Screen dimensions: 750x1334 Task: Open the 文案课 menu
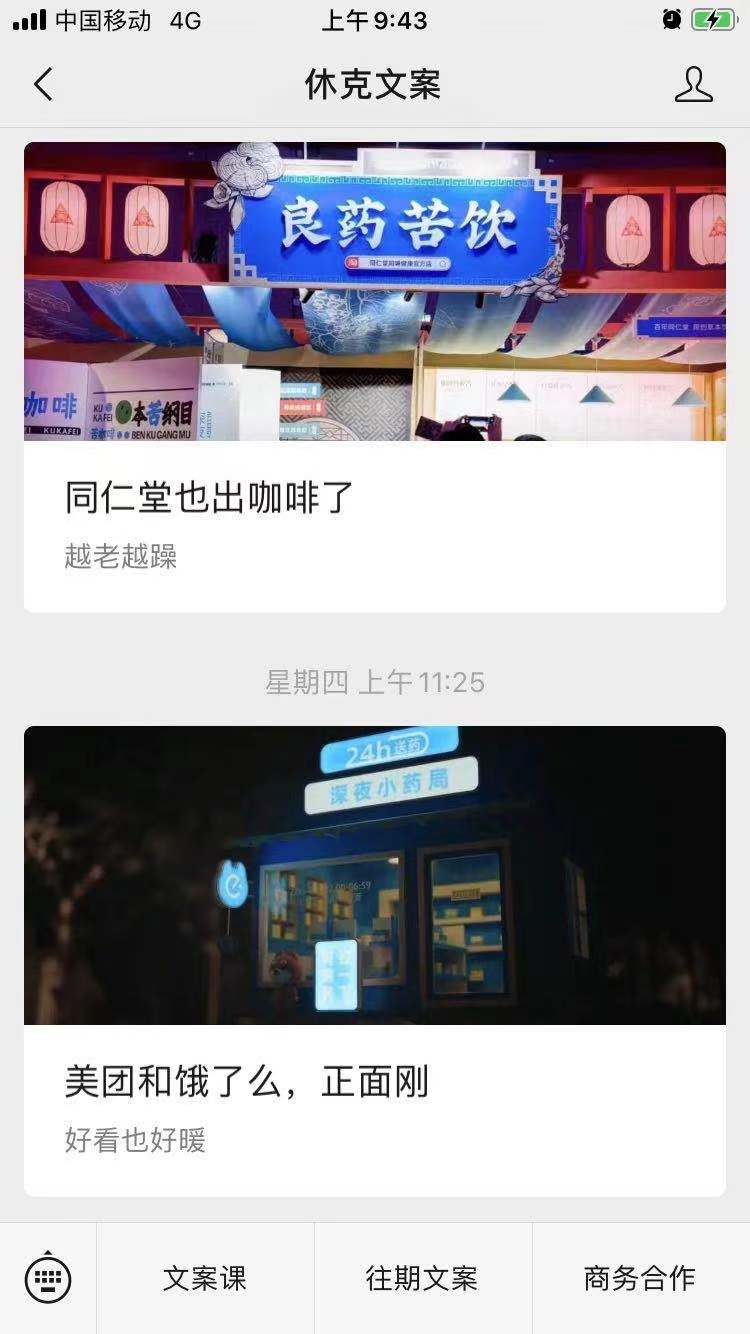(x=205, y=1278)
